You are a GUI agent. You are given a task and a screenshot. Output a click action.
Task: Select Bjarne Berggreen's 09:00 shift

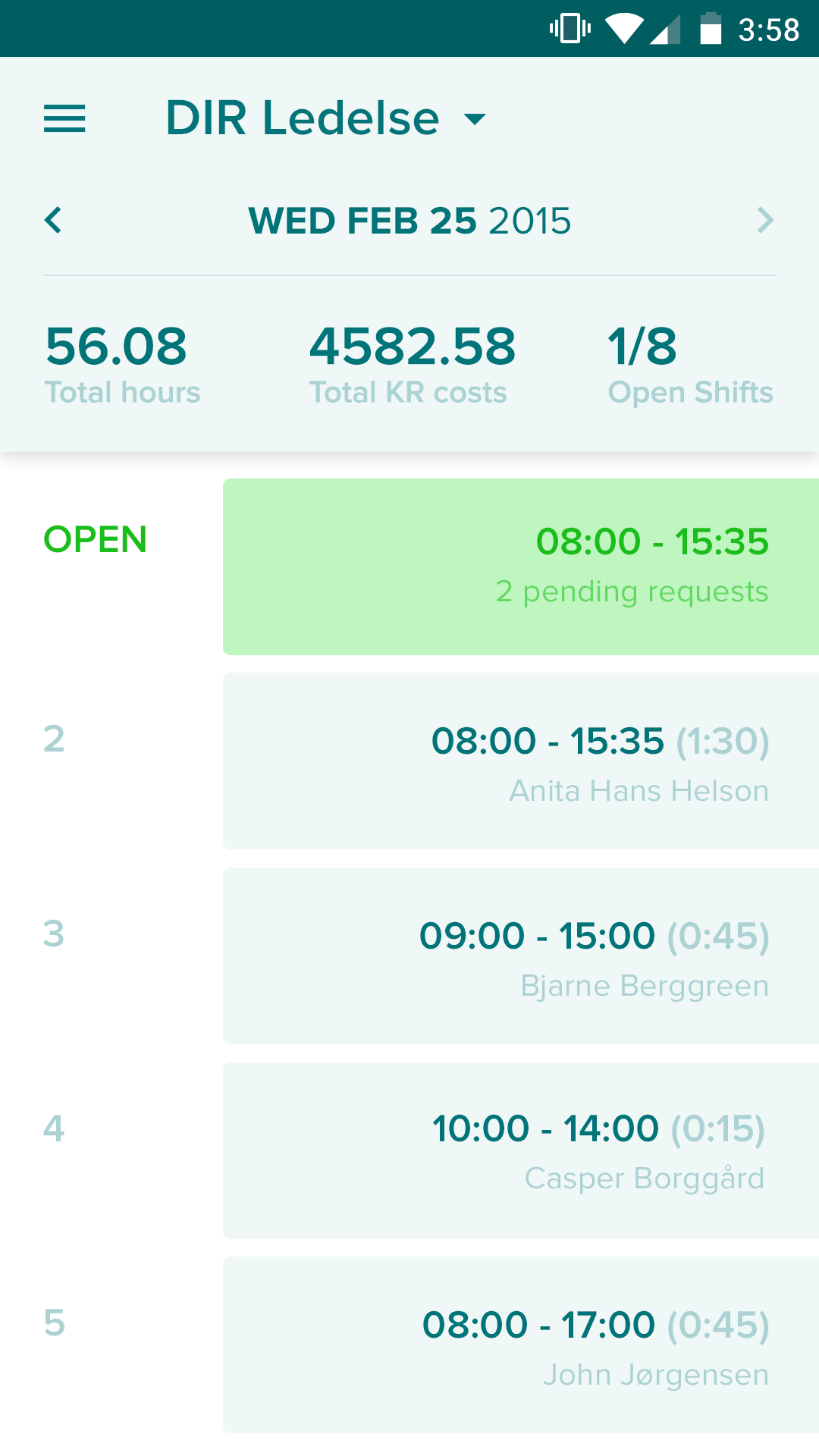pos(520,955)
